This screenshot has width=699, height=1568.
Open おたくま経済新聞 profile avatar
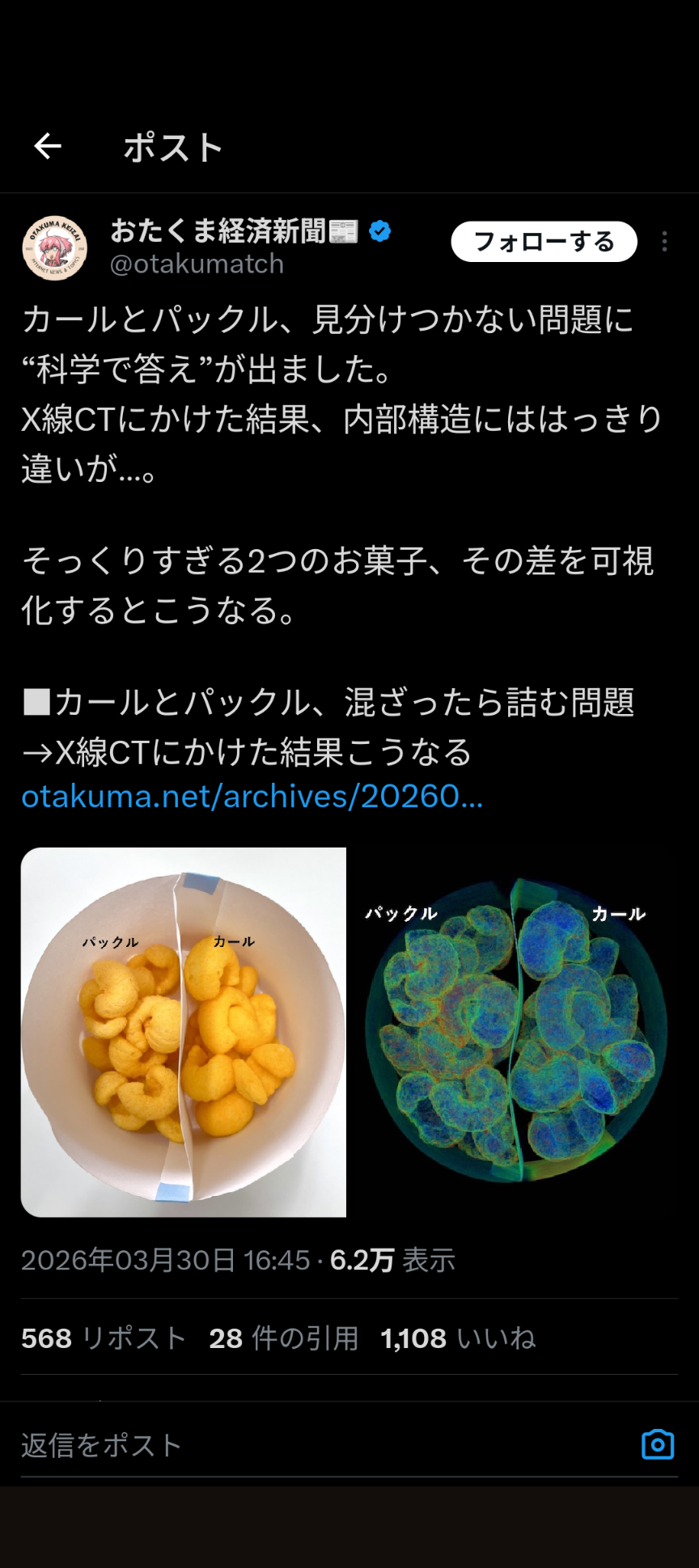click(x=54, y=248)
